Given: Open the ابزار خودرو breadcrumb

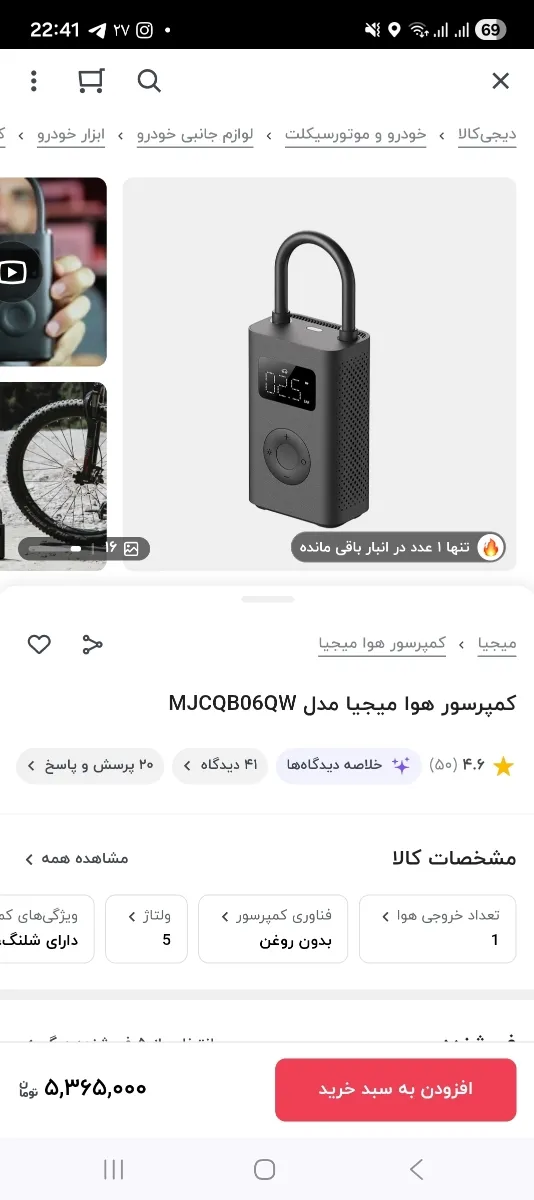Looking at the screenshot, I should (71, 135).
